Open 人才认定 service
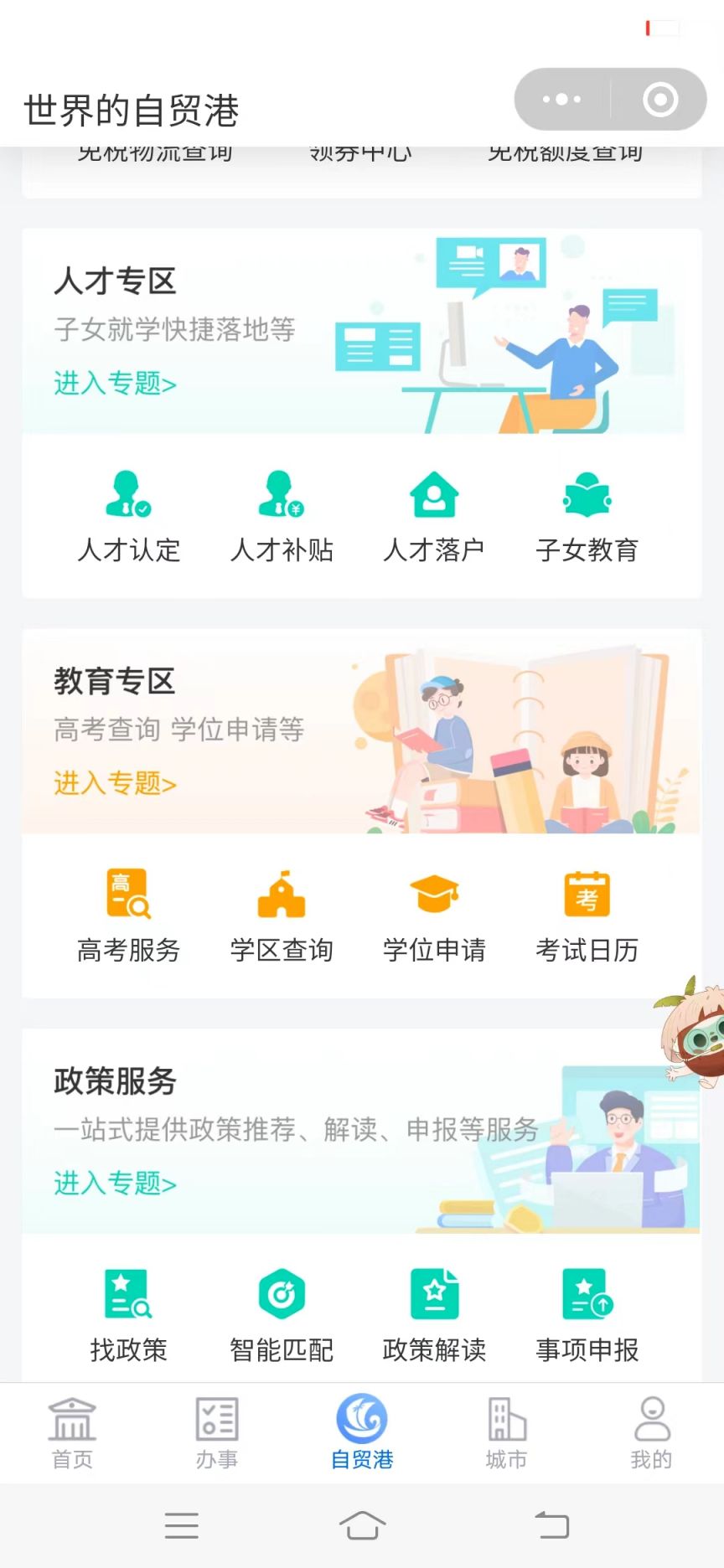 (x=129, y=515)
